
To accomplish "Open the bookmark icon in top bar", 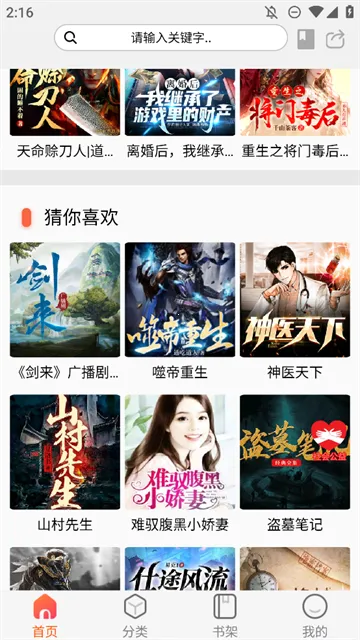I will [306, 39].
